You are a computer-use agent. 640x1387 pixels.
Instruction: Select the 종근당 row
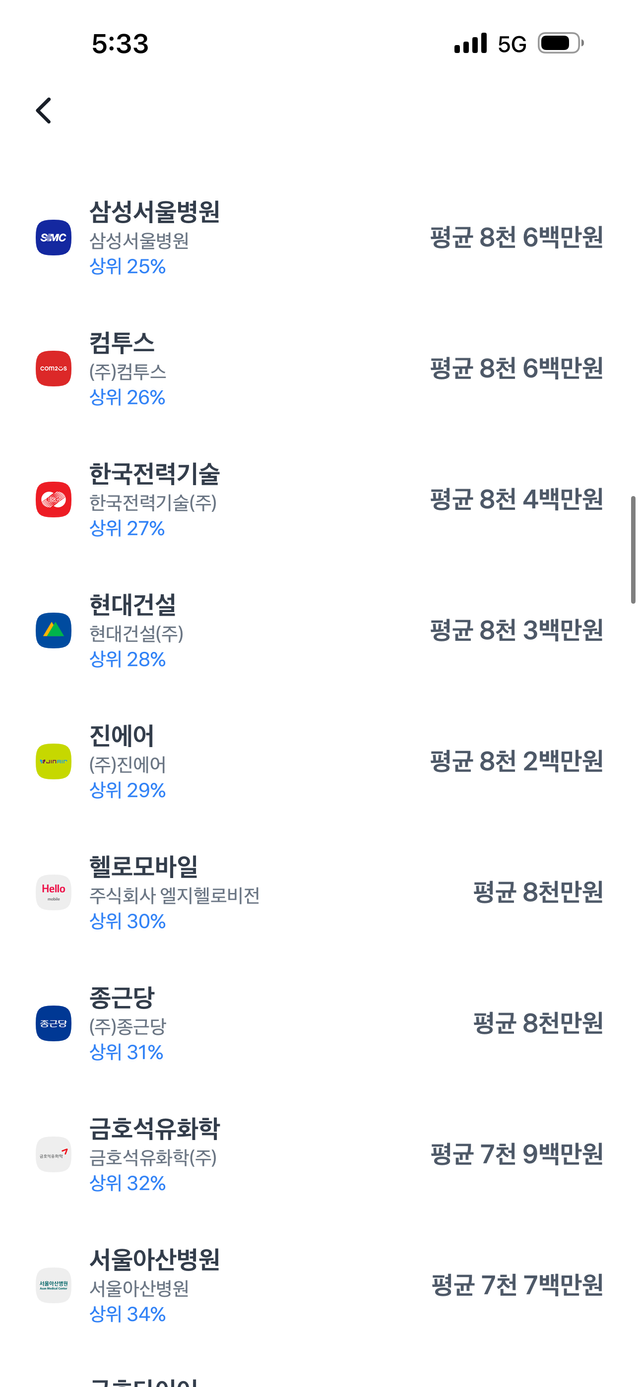320,1024
